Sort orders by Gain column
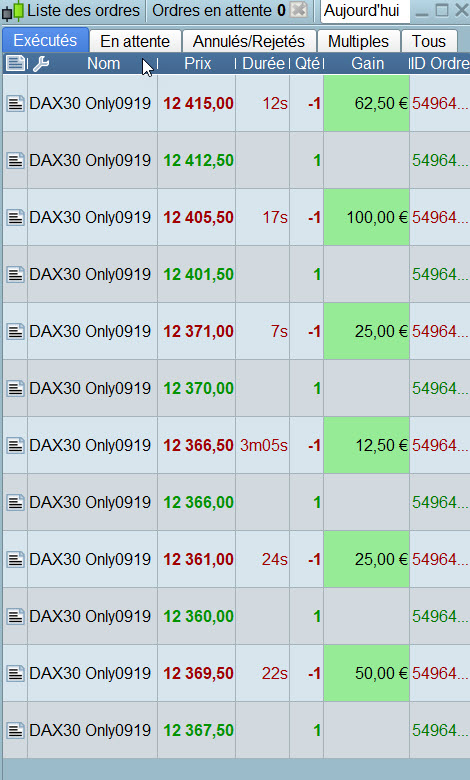The height and width of the screenshot is (780, 470). coord(368,64)
